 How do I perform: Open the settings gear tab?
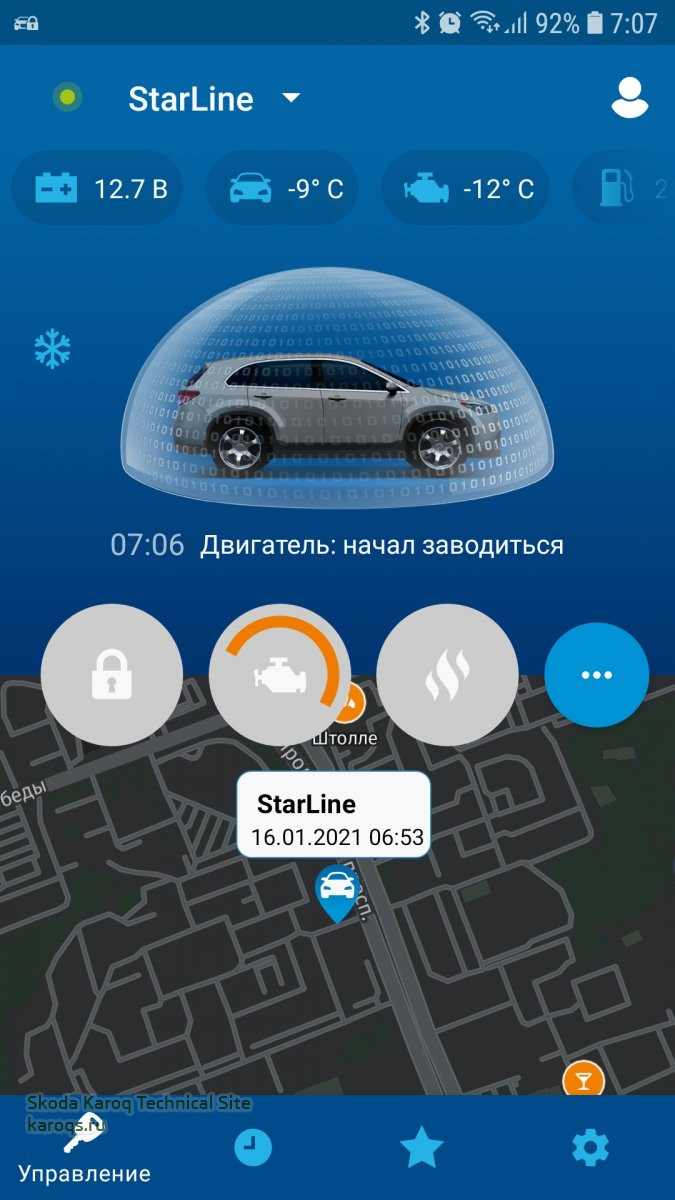point(590,1147)
